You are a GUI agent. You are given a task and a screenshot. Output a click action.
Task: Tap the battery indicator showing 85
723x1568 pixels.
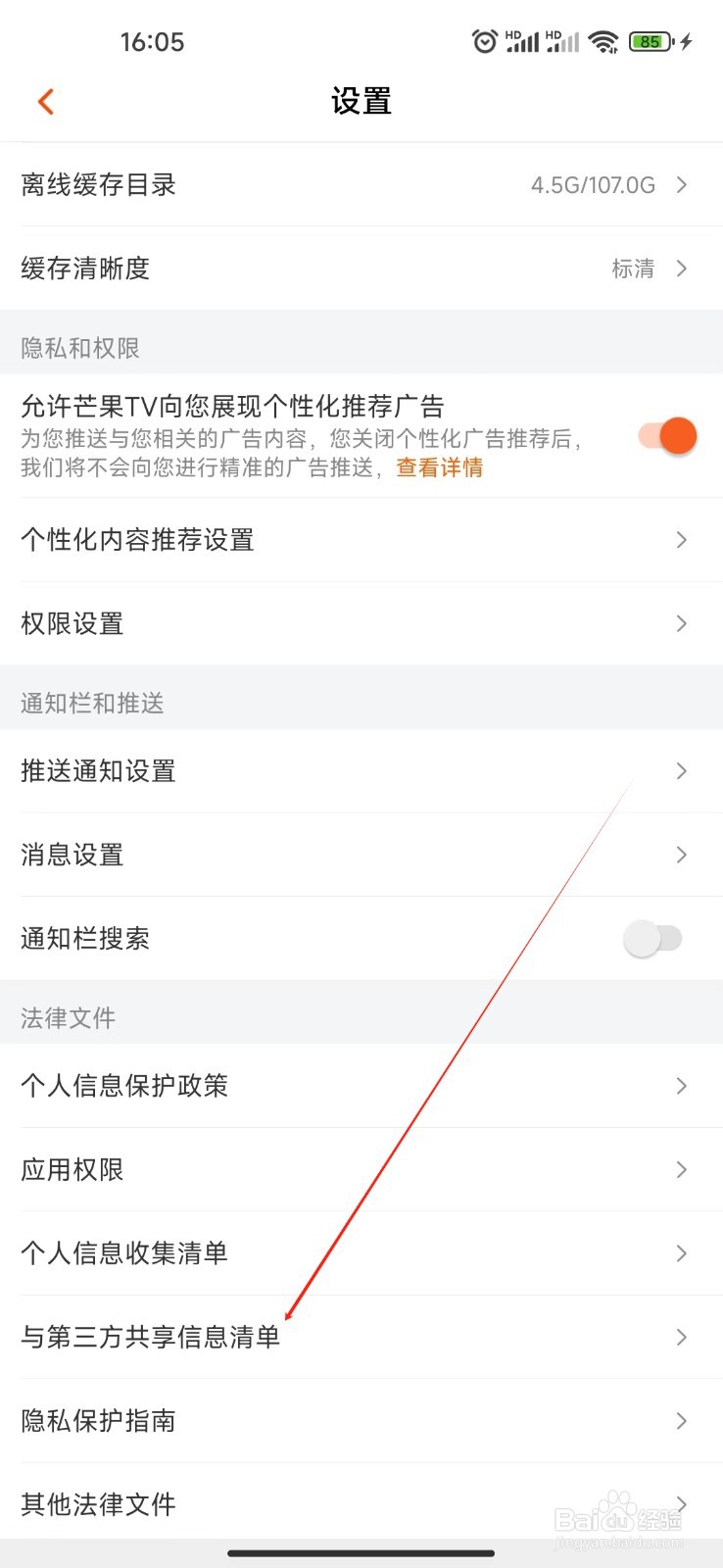coord(648,41)
